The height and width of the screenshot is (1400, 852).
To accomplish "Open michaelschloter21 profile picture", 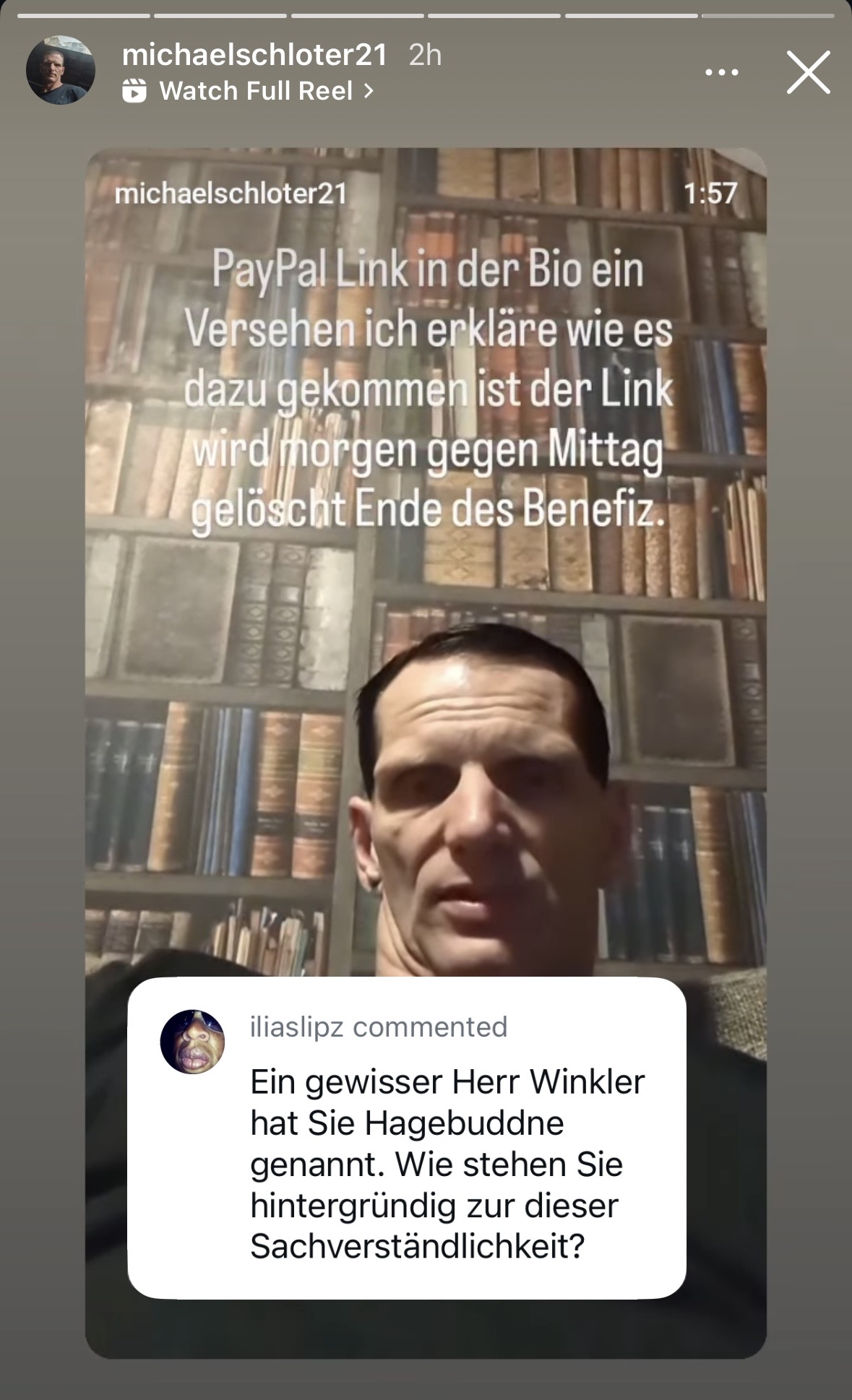I will (61, 71).
